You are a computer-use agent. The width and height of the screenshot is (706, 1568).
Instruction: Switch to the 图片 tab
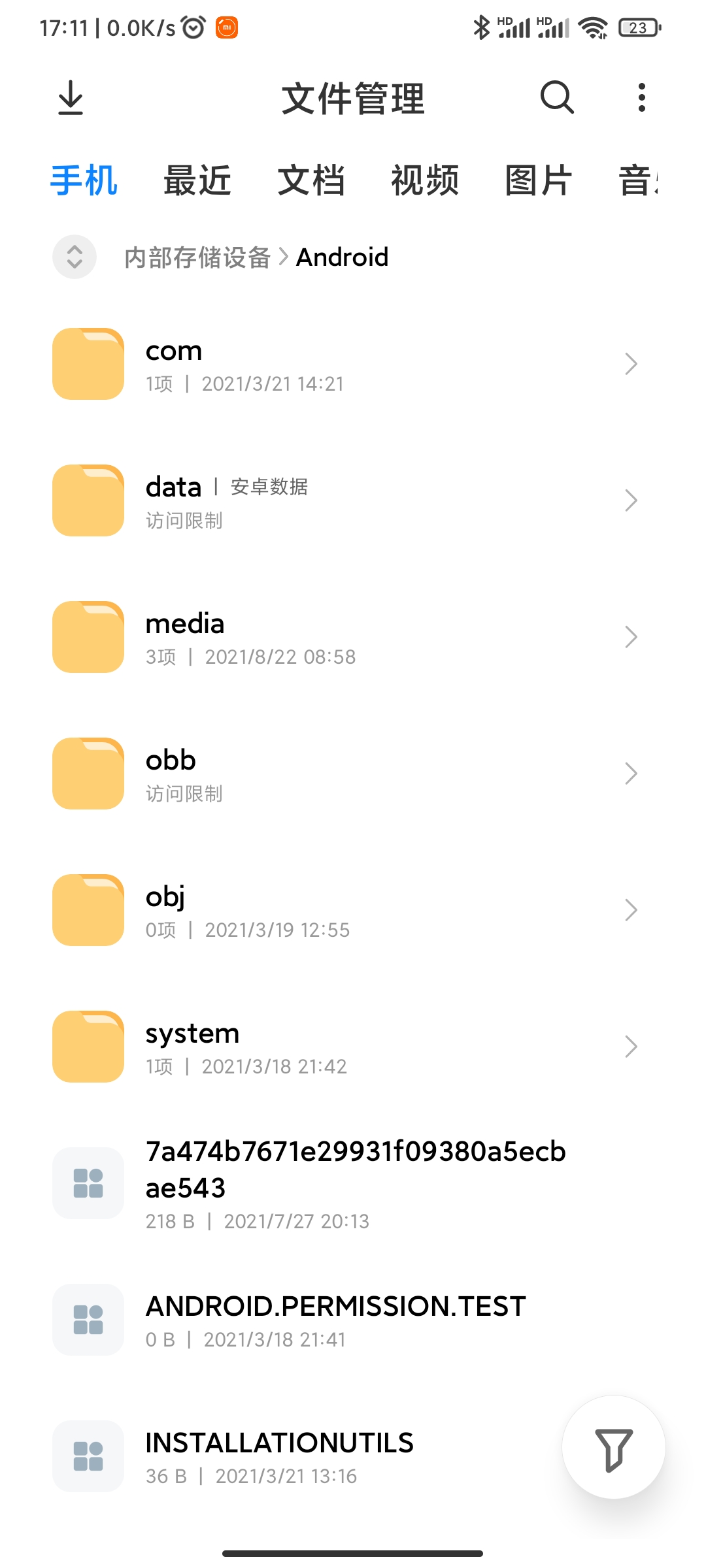537,180
